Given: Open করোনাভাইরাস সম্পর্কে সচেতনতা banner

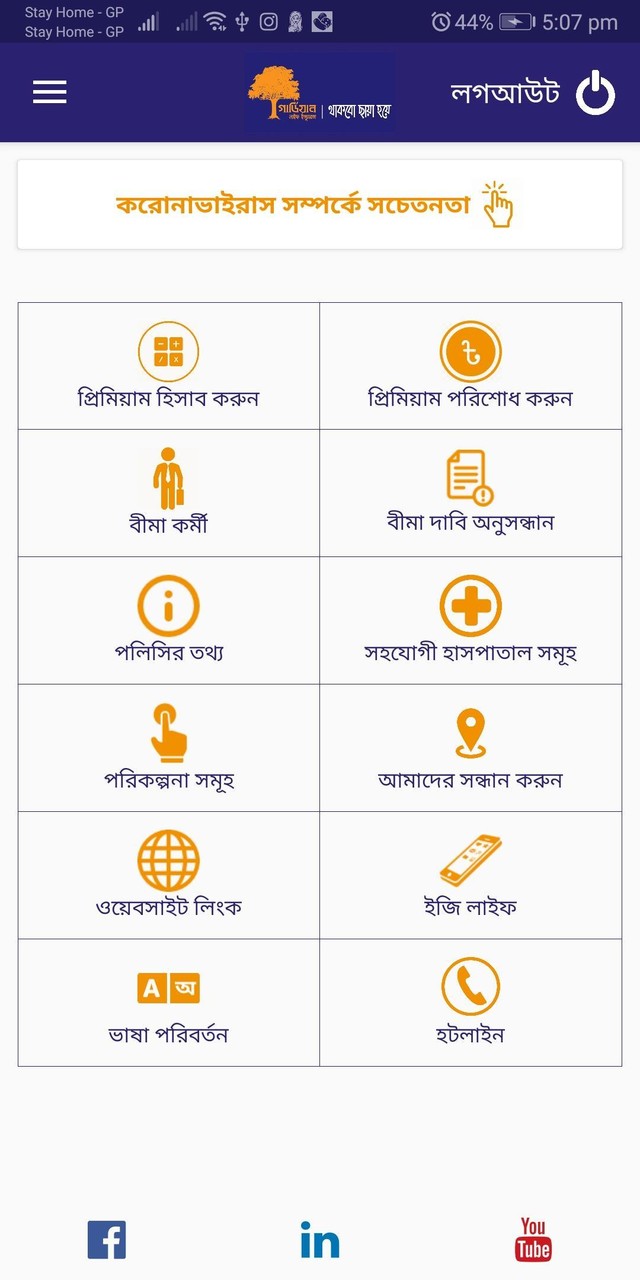Looking at the screenshot, I should 319,204.
